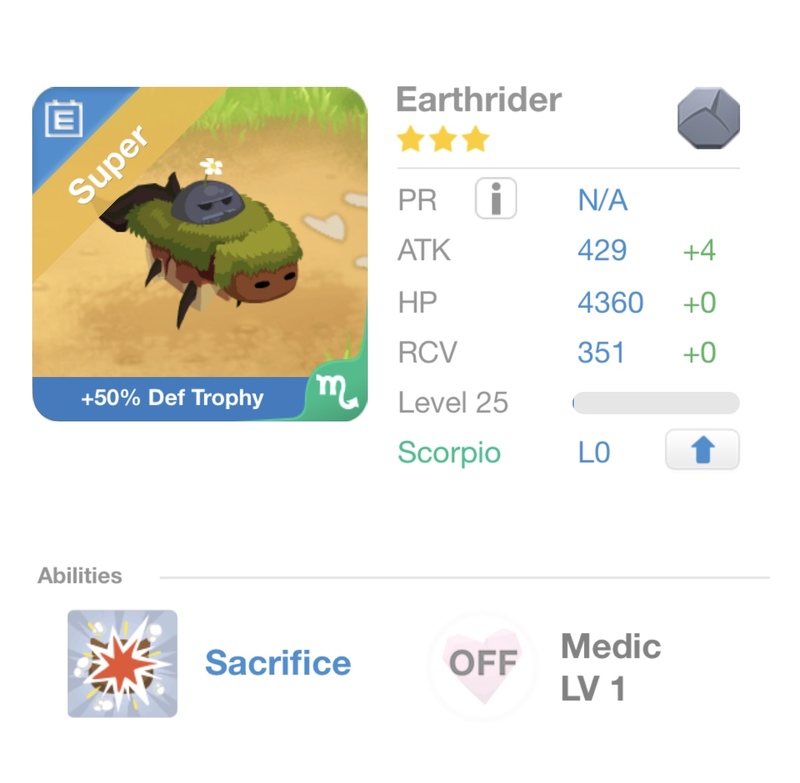Tap the Sacrifice ability icon

(x=122, y=663)
